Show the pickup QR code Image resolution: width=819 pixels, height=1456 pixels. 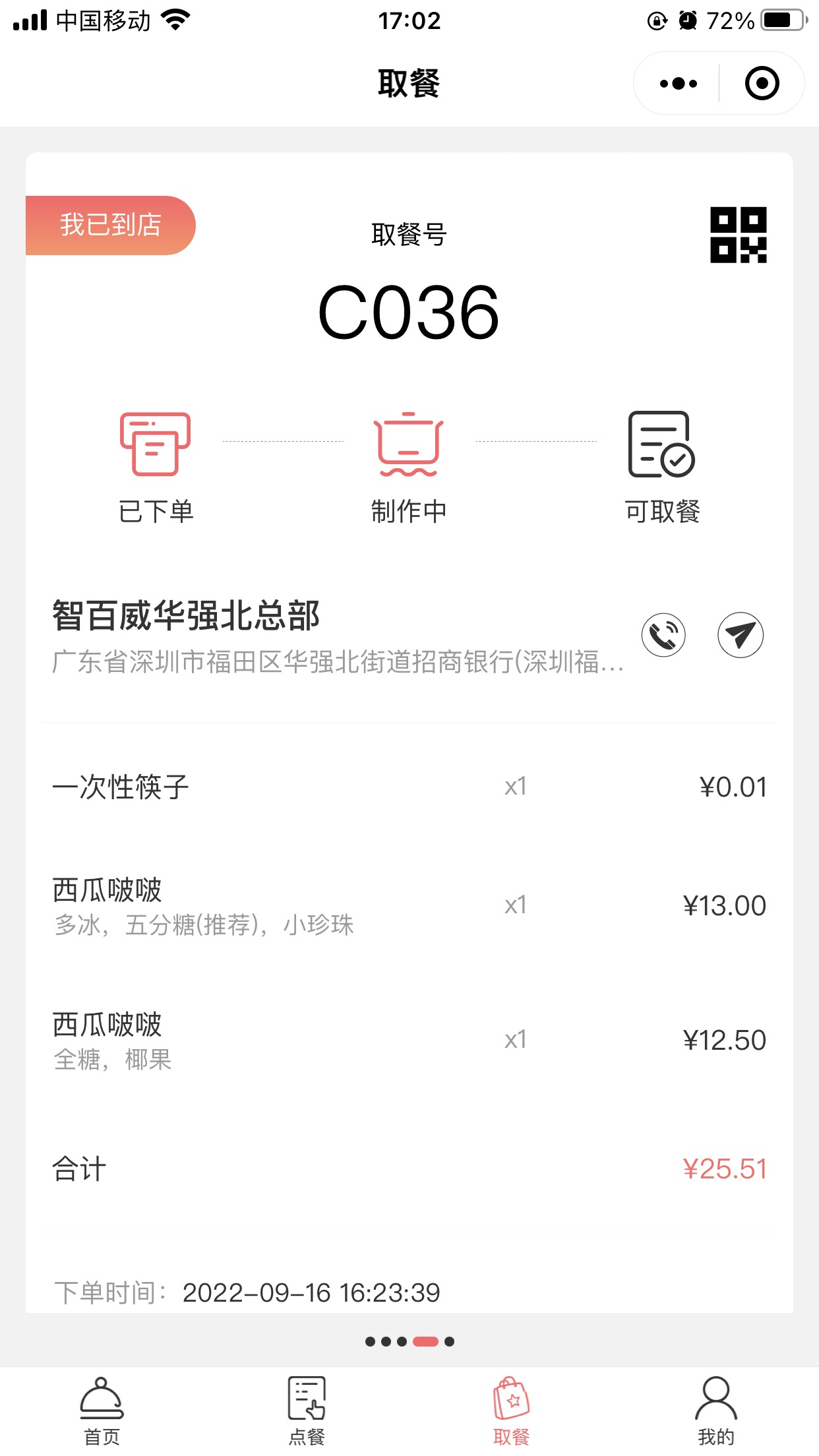coord(738,235)
